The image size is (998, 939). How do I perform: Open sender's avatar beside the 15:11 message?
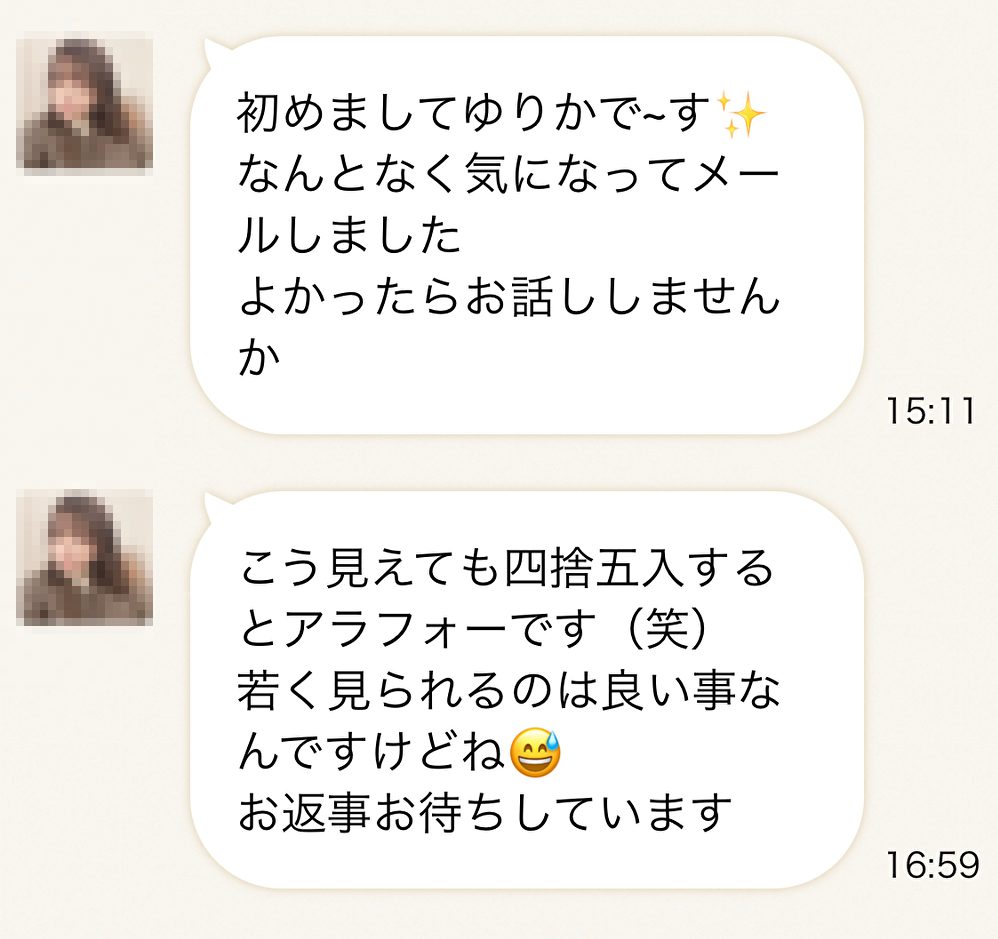tap(85, 103)
